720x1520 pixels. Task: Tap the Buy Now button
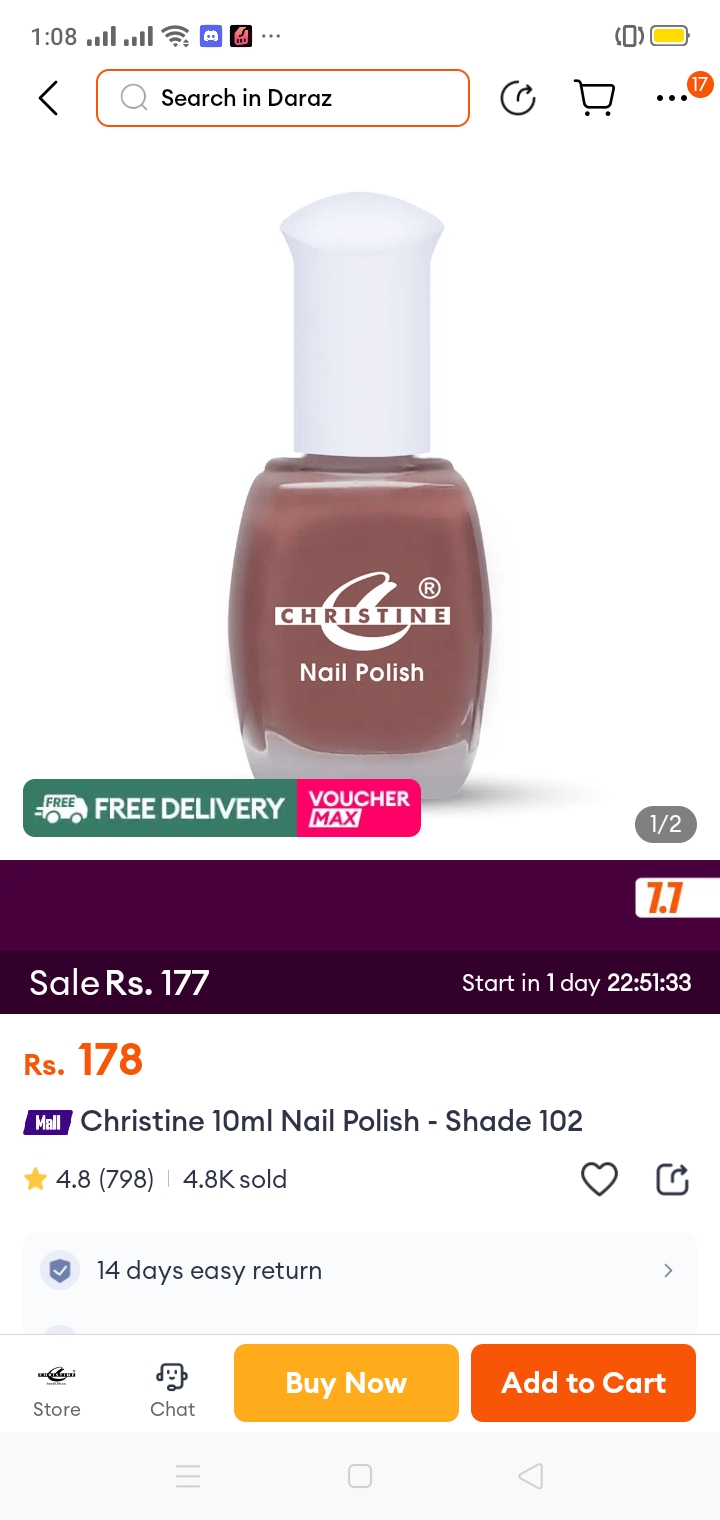tap(346, 1383)
